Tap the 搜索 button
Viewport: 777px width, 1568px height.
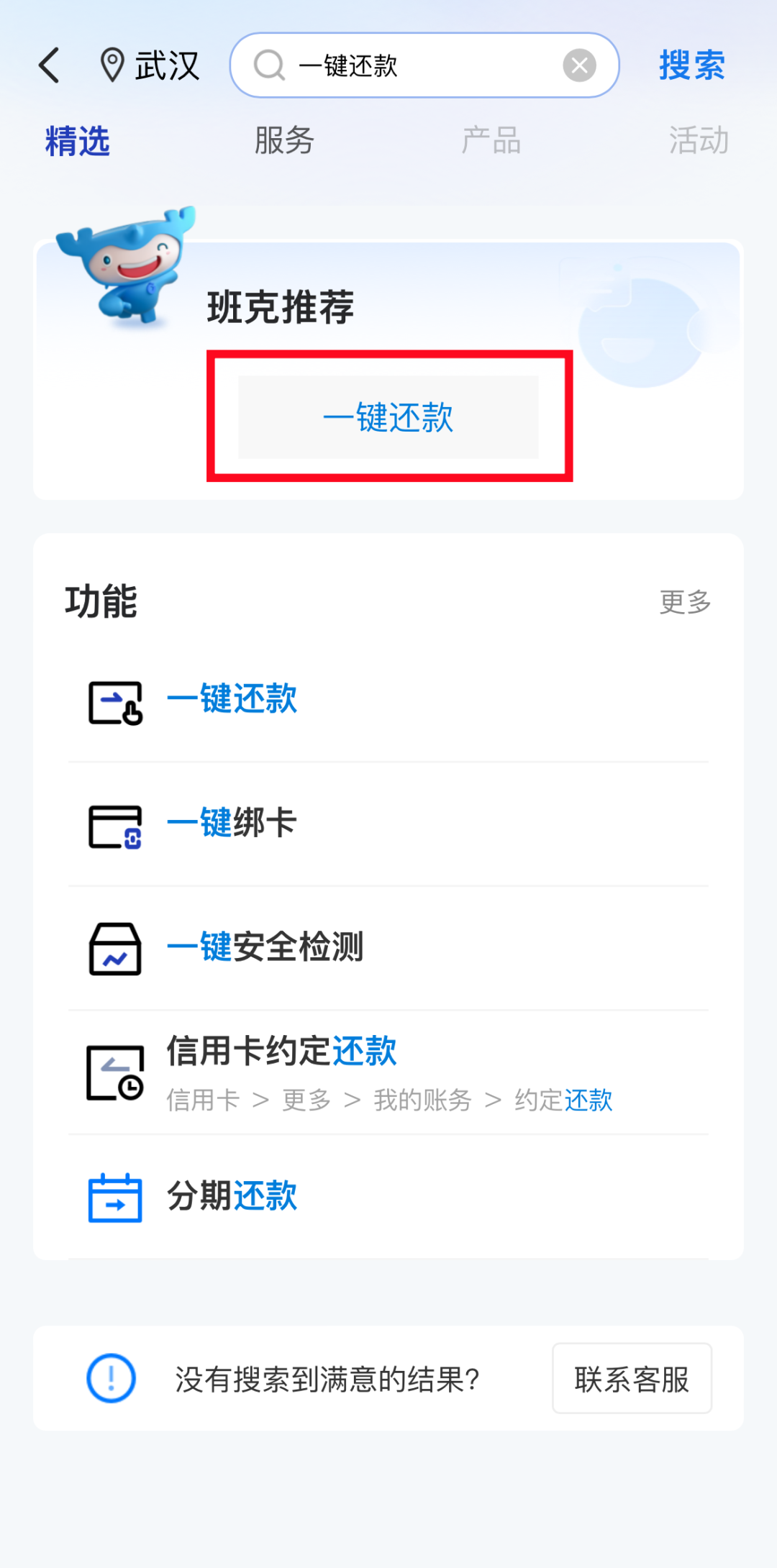click(x=691, y=65)
